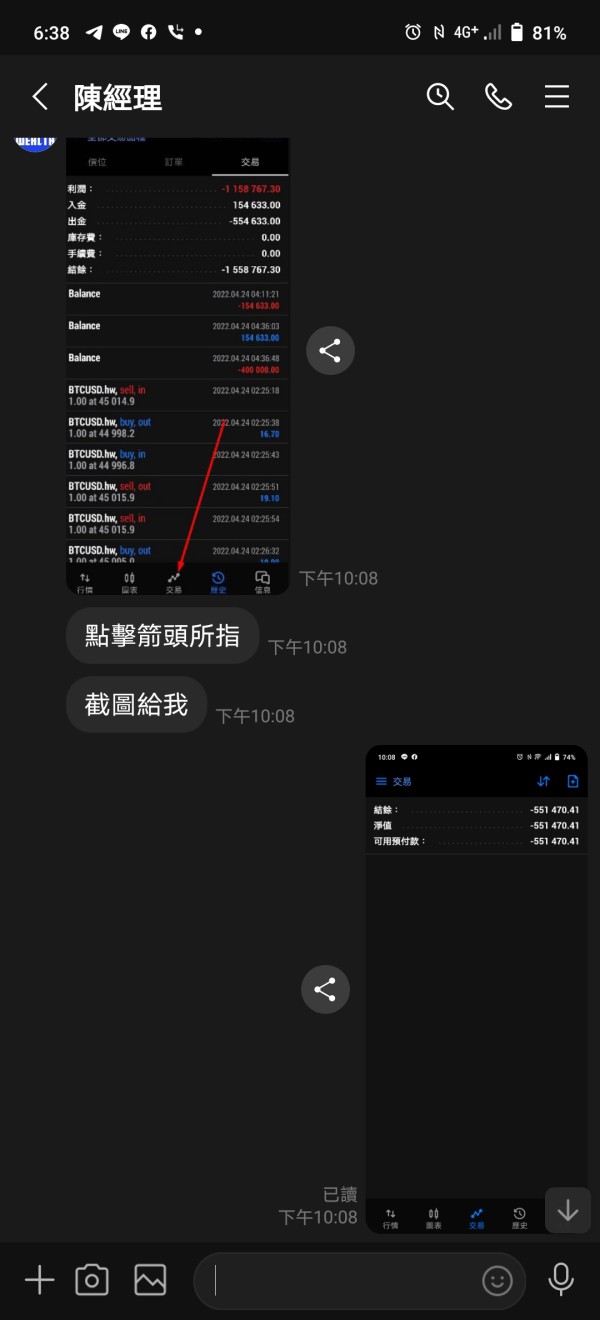Record a voice message with the microphone
The width and height of the screenshot is (600, 1320).
pyautogui.click(x=561, y=1280)
